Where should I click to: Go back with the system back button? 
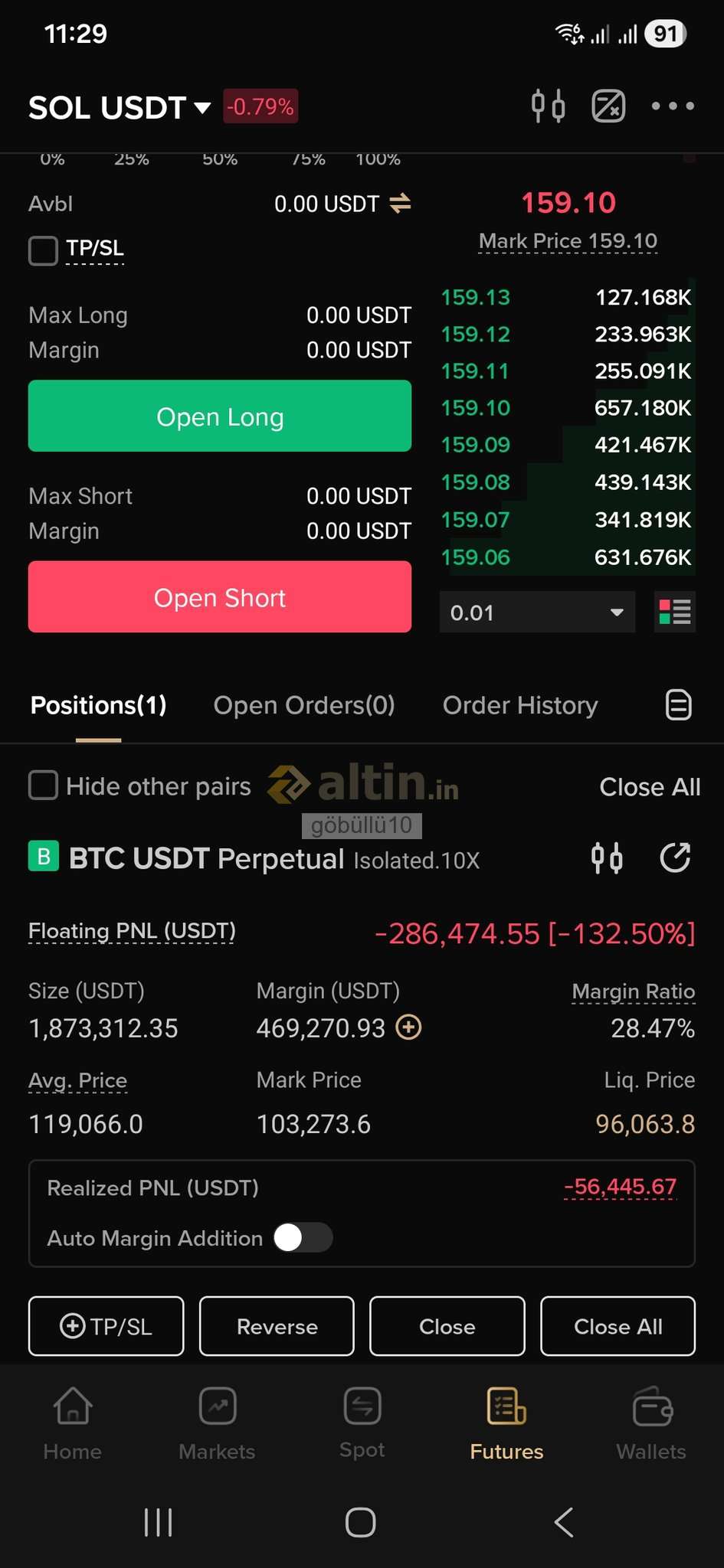tap(564, 1522)
